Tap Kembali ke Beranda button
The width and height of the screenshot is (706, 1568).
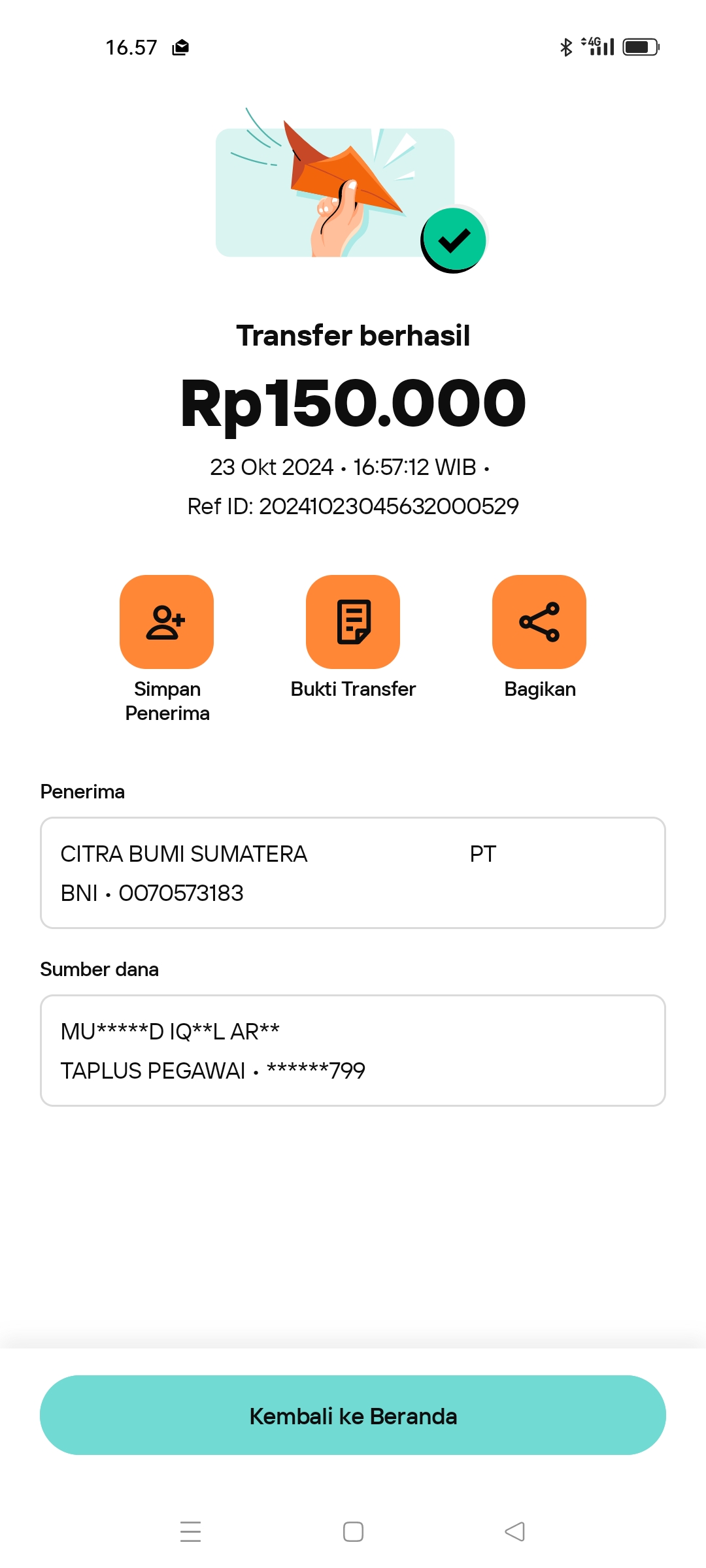tap(353, 1415)
